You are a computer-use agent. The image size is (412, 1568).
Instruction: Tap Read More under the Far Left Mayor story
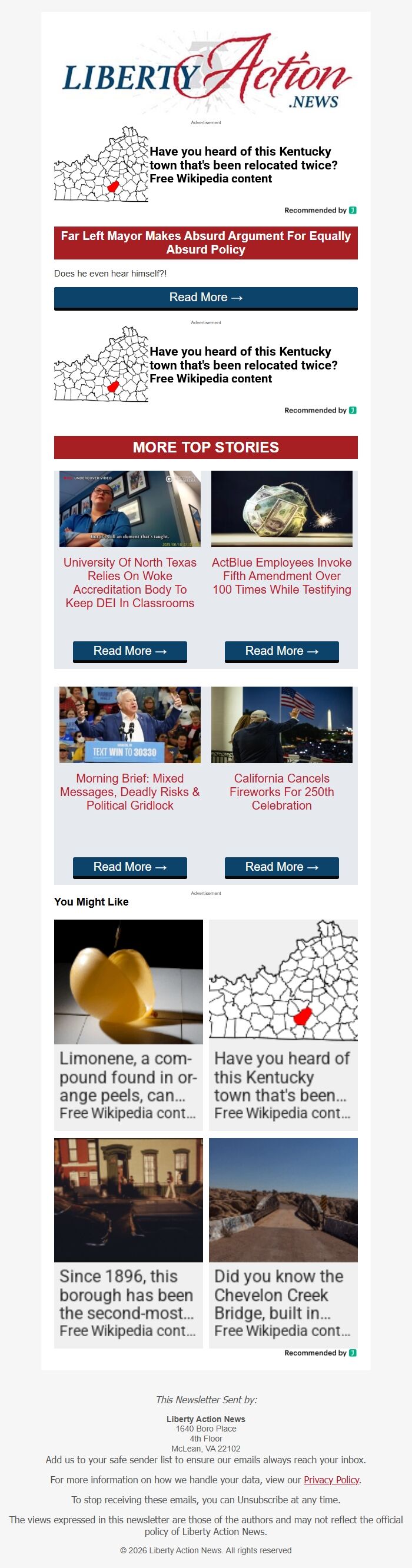pos(205,298)
